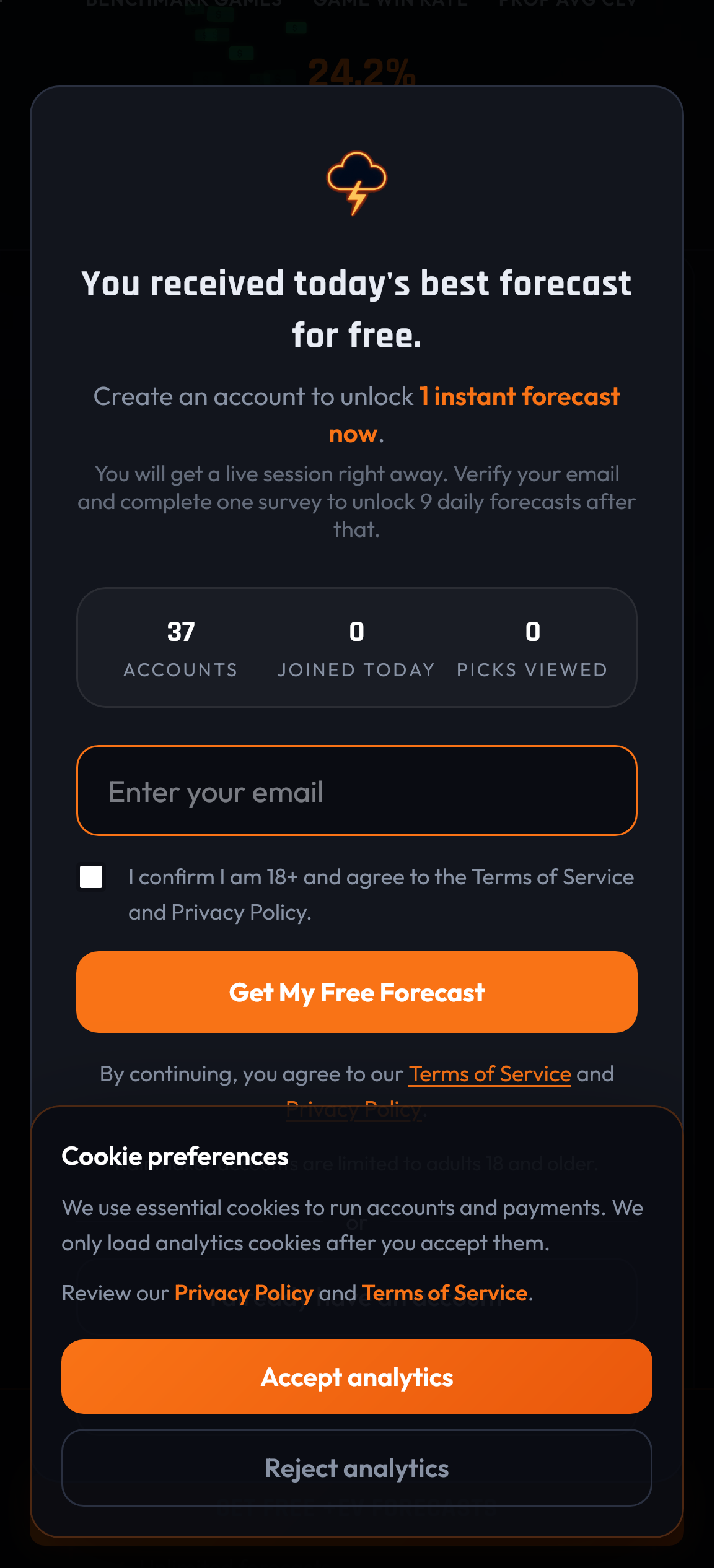Reject analytics cookies
Image resolution: width=725 pixels, height=1568 pixels.
click(x=356, y=1468)
